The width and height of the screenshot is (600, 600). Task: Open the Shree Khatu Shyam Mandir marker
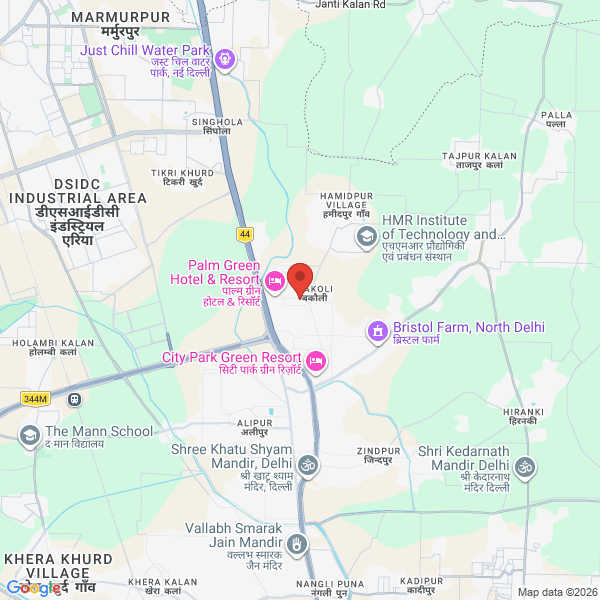(x=309, y=466)
